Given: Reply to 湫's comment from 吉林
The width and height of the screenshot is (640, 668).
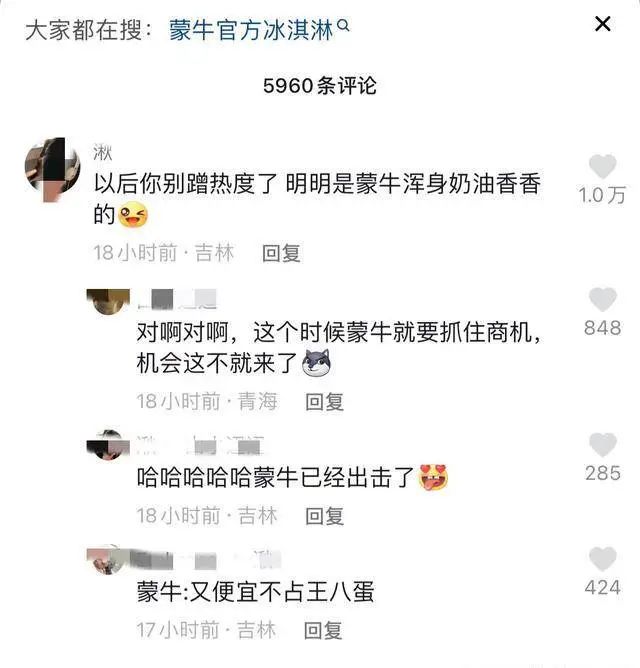Looking at the screenshot, I should click(x=281, y=253).
